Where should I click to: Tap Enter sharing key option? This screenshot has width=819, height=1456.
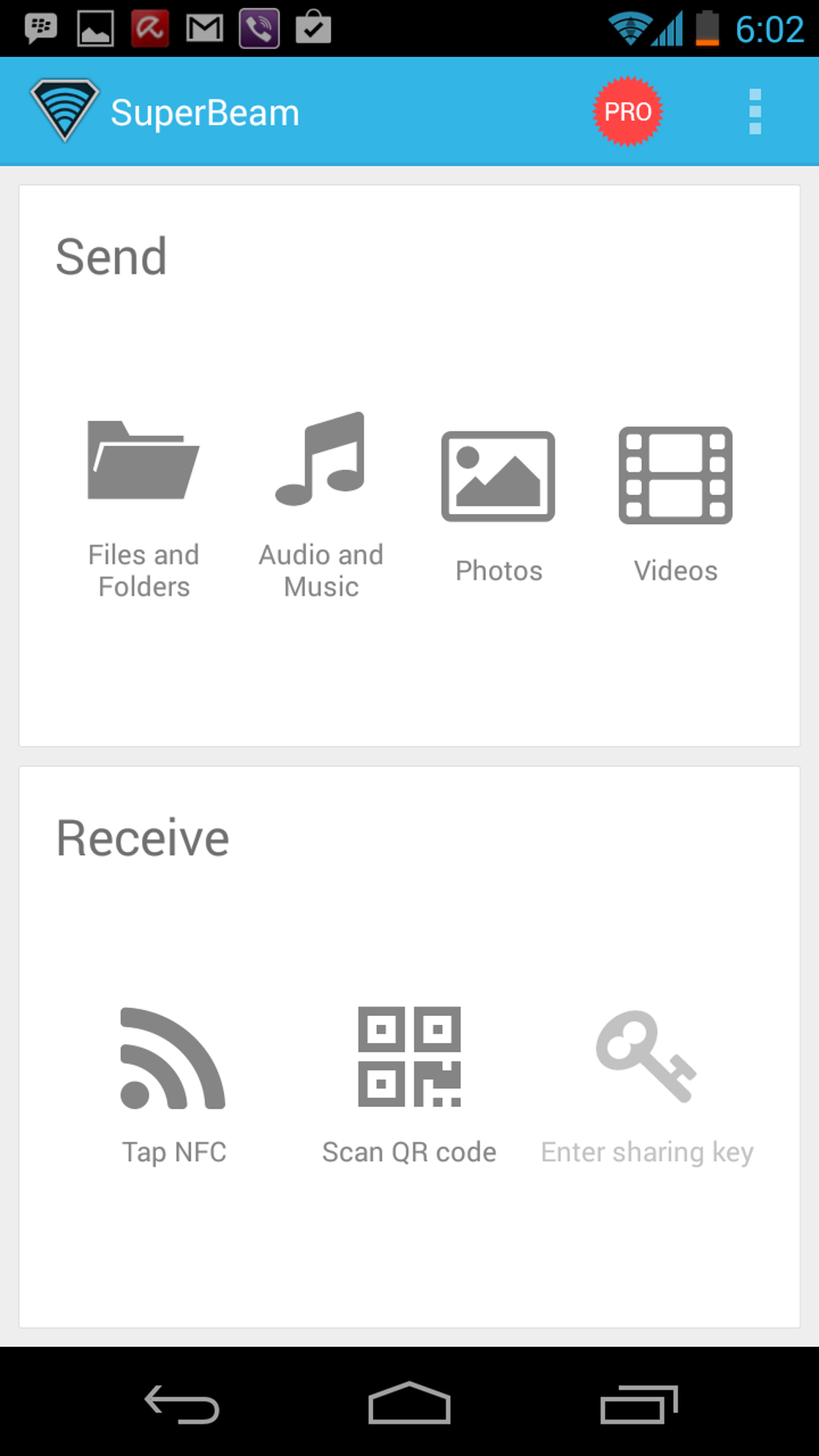click(646, 1084)
